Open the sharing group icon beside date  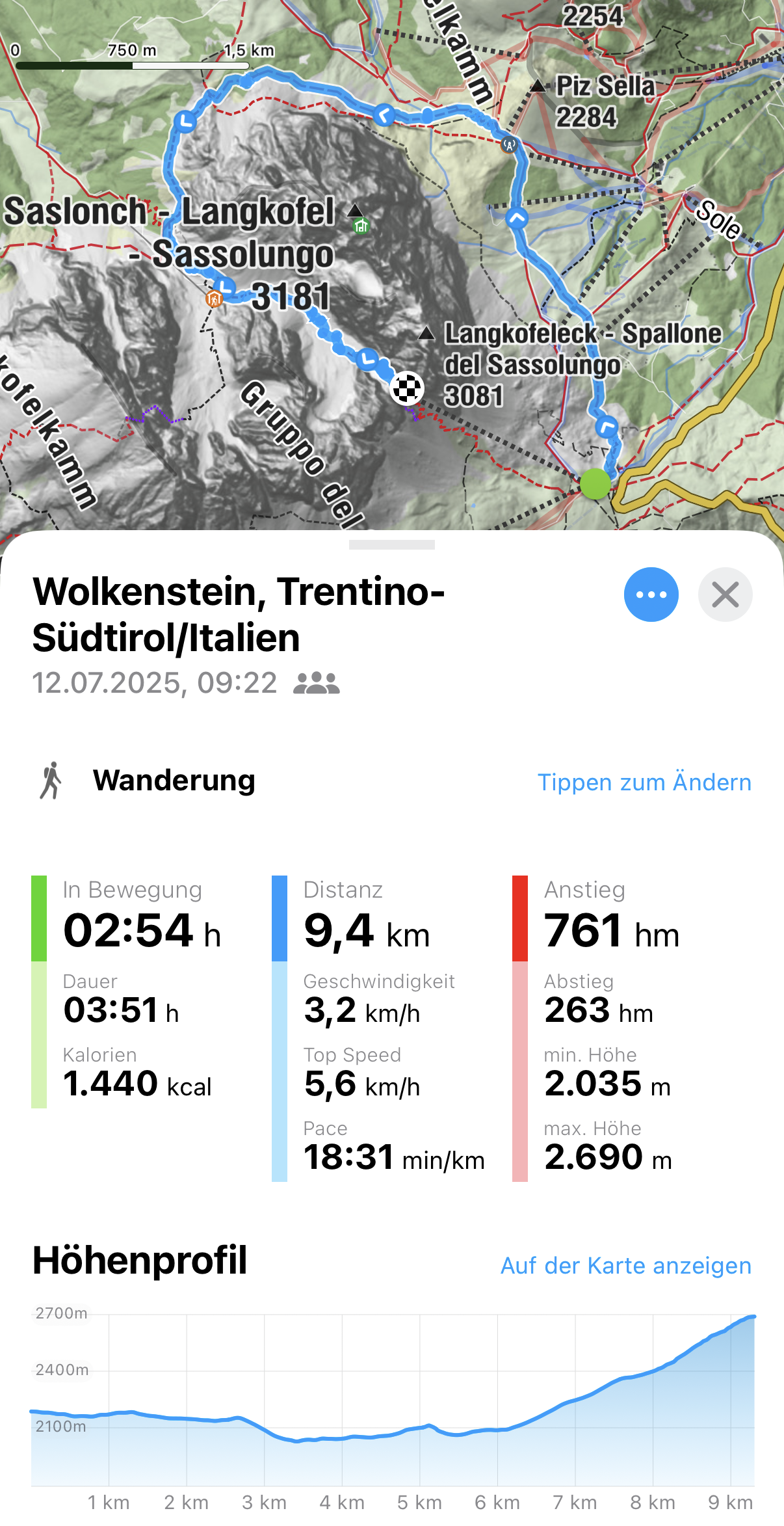tap(316, 683)
